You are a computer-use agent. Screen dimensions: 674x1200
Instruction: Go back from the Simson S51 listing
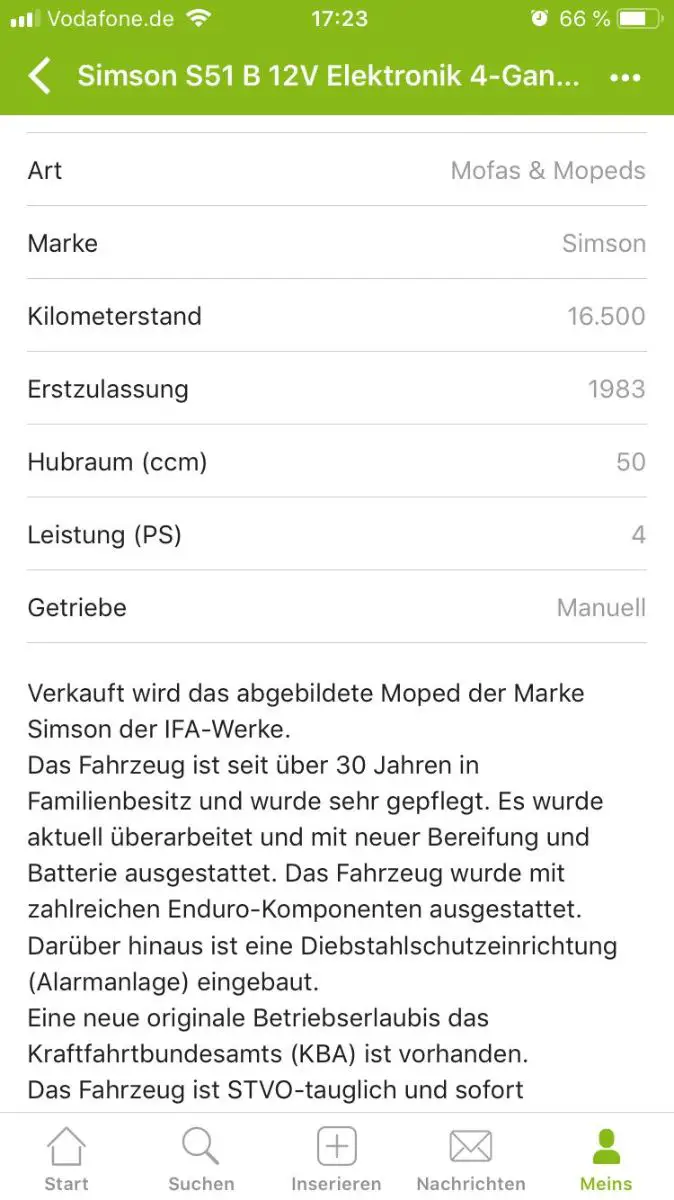pos(40,76)
